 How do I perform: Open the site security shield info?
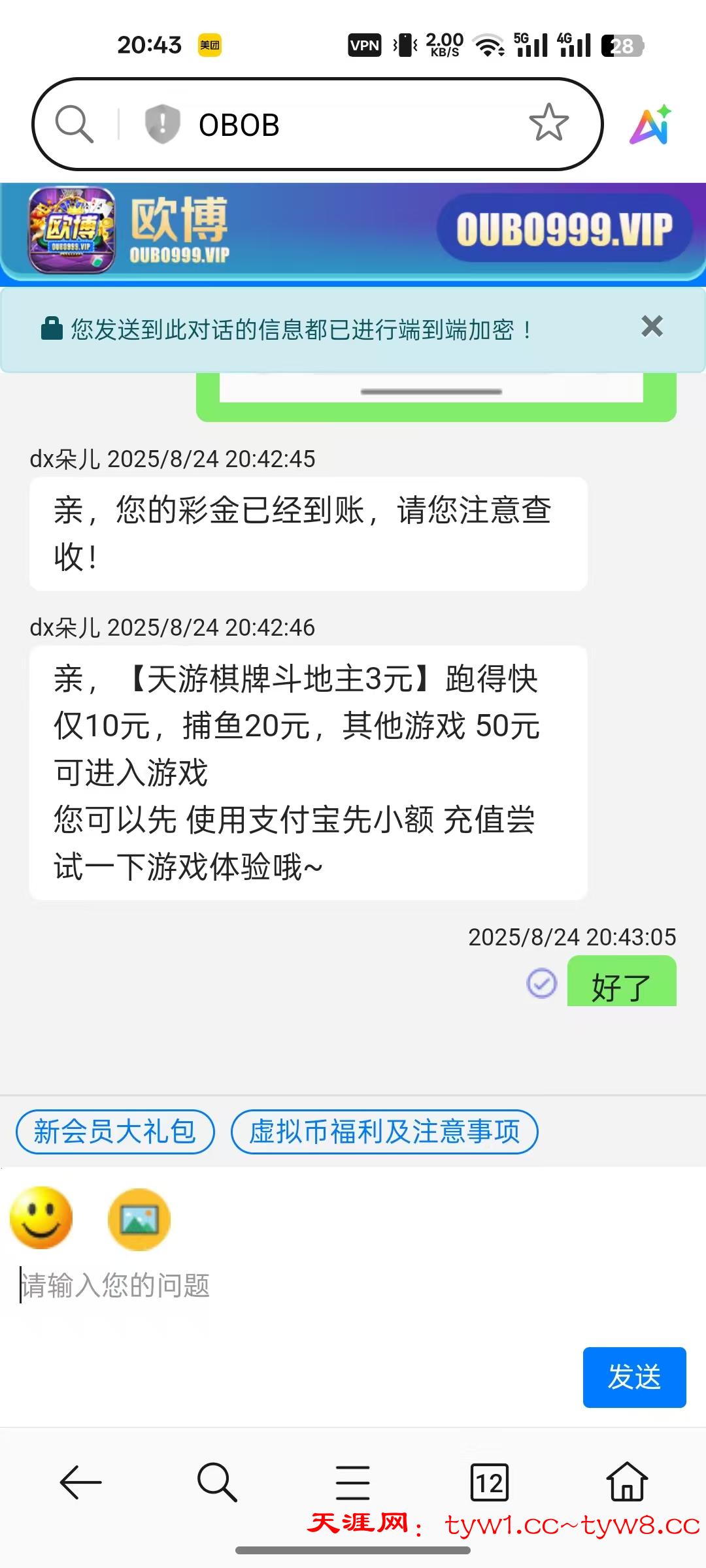point(161,123)
